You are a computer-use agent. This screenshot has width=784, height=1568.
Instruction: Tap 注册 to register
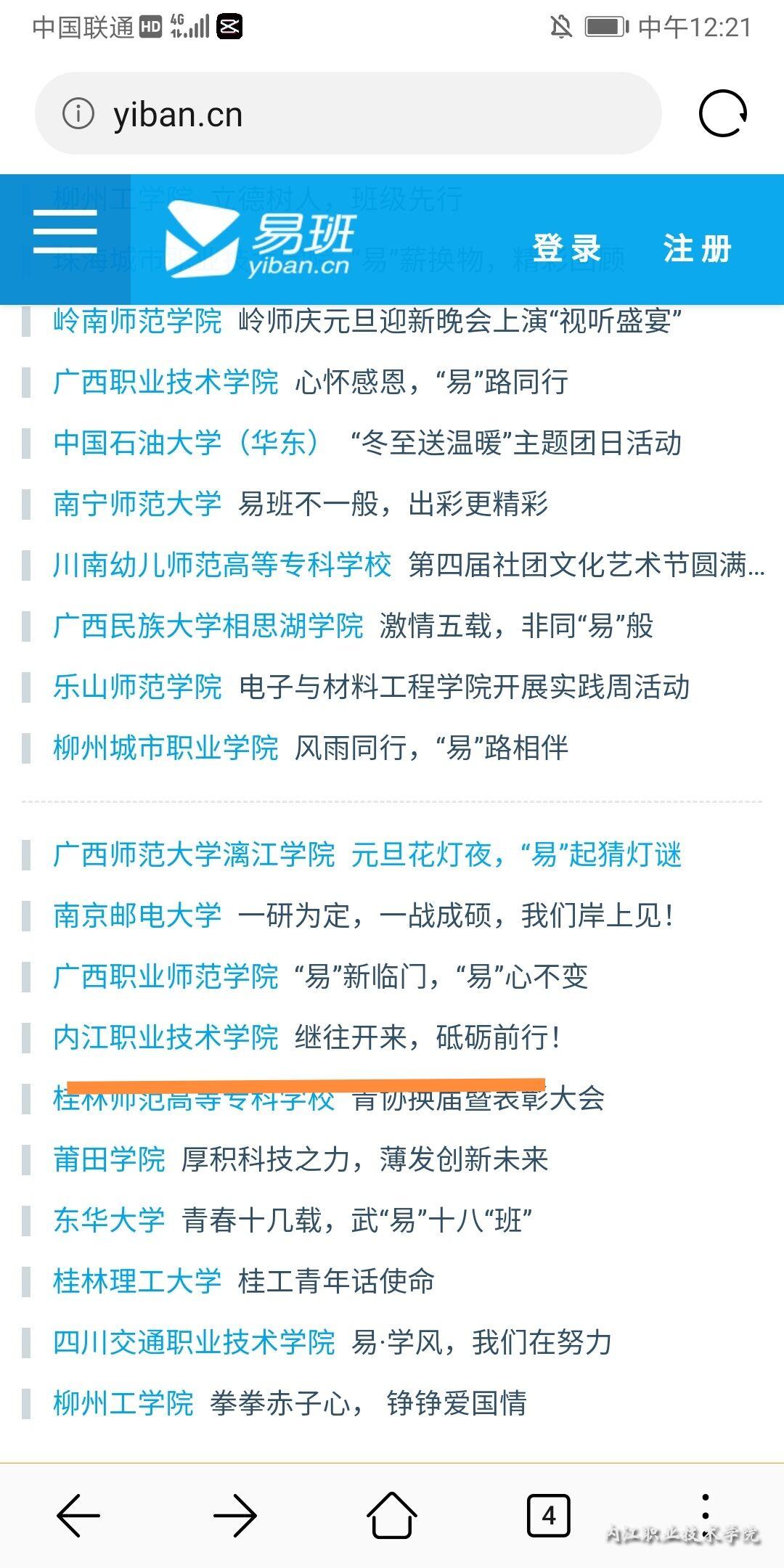pos(696,249)
